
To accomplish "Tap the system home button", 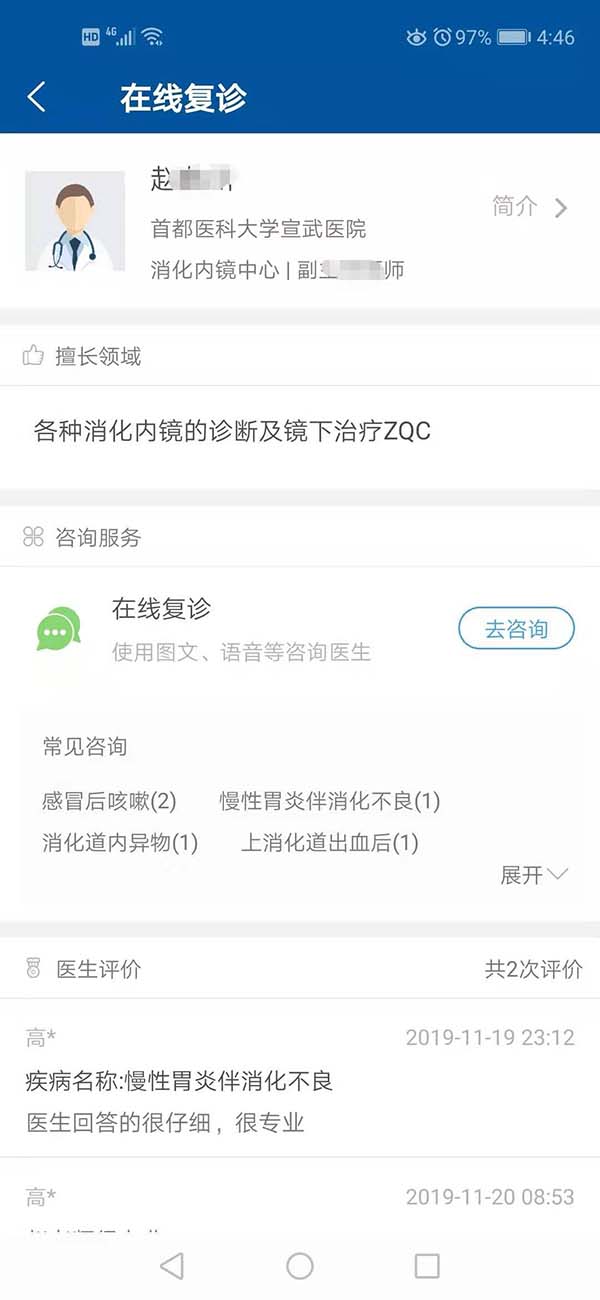I will point(300,1266).
